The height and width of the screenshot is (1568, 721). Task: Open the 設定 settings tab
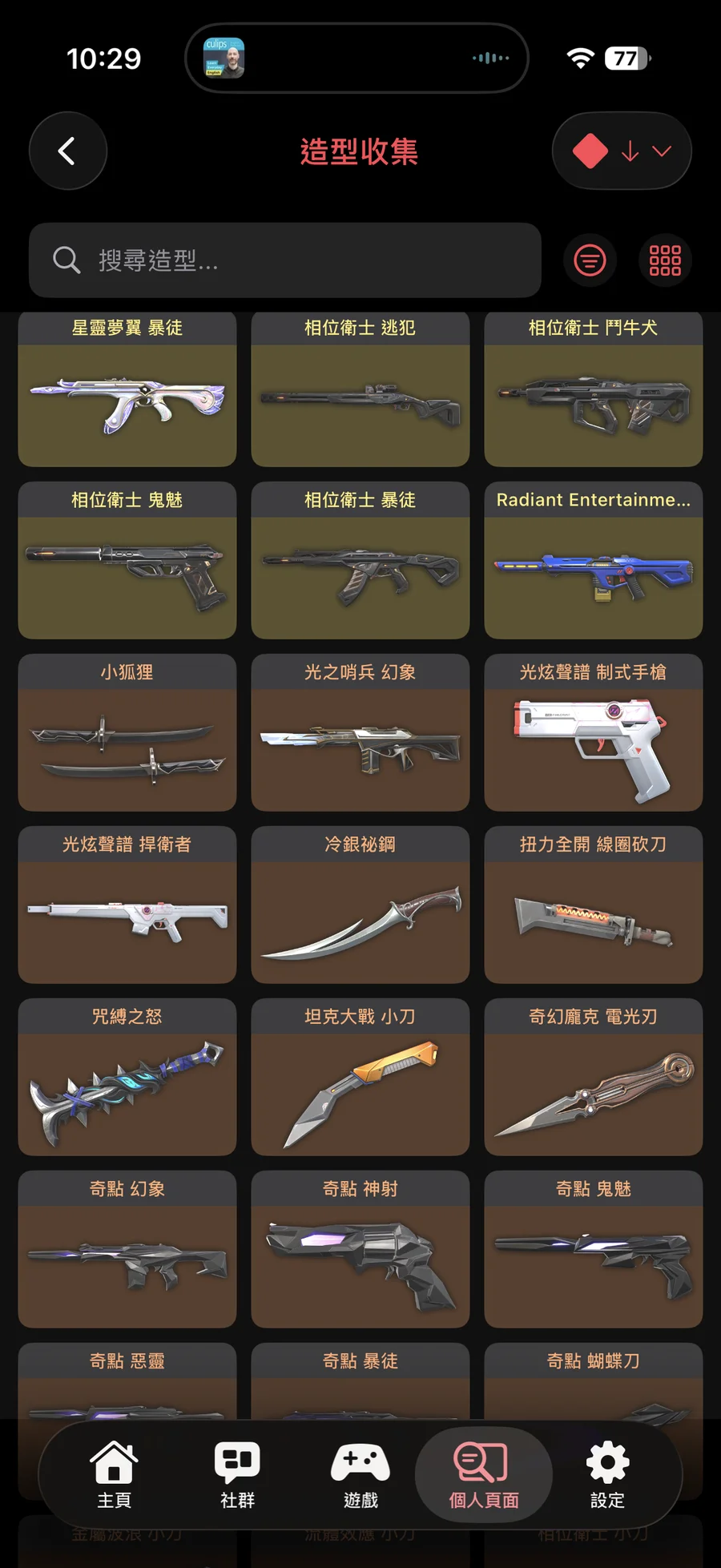(x=607, y=1475)
